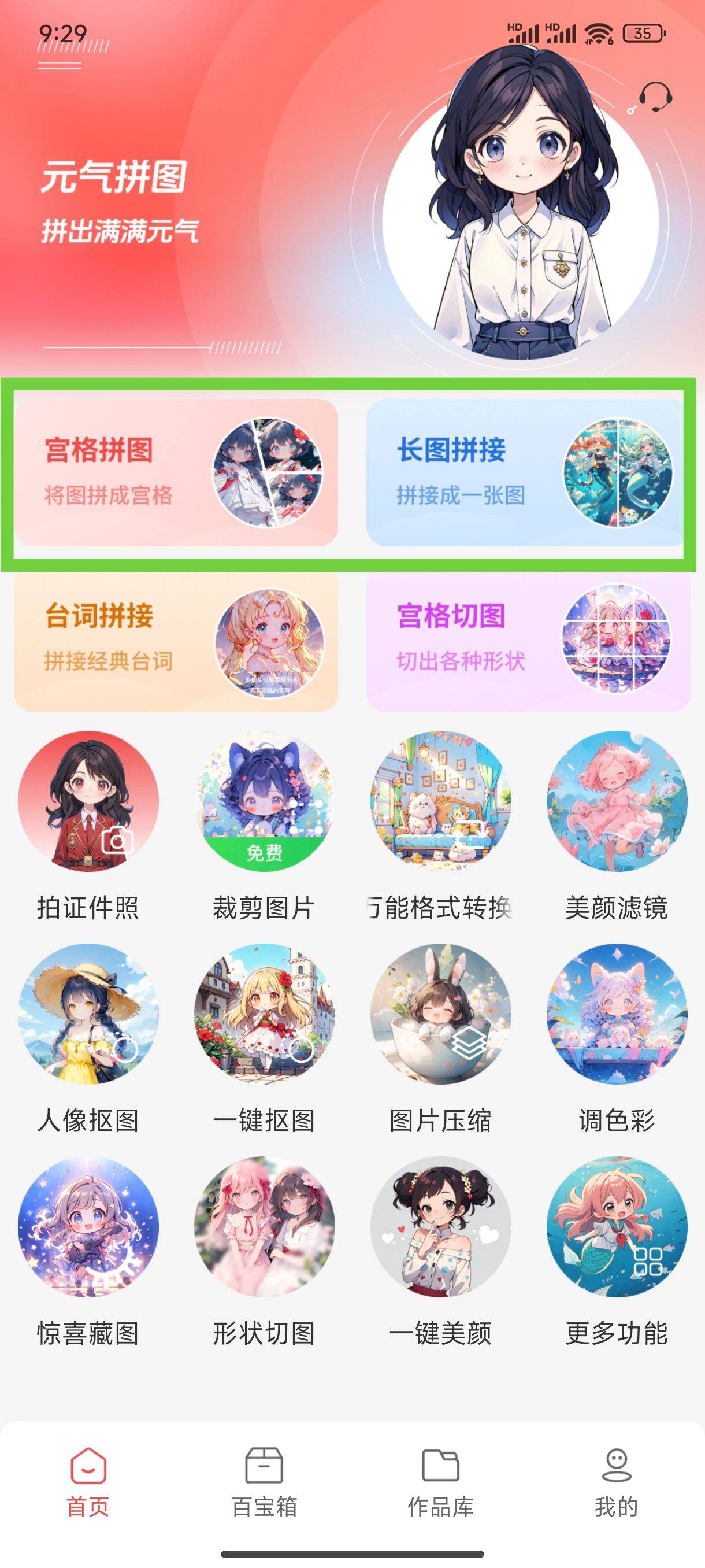
Task: Open 宫格拼图 grid collage card
Action: point(176,472)
